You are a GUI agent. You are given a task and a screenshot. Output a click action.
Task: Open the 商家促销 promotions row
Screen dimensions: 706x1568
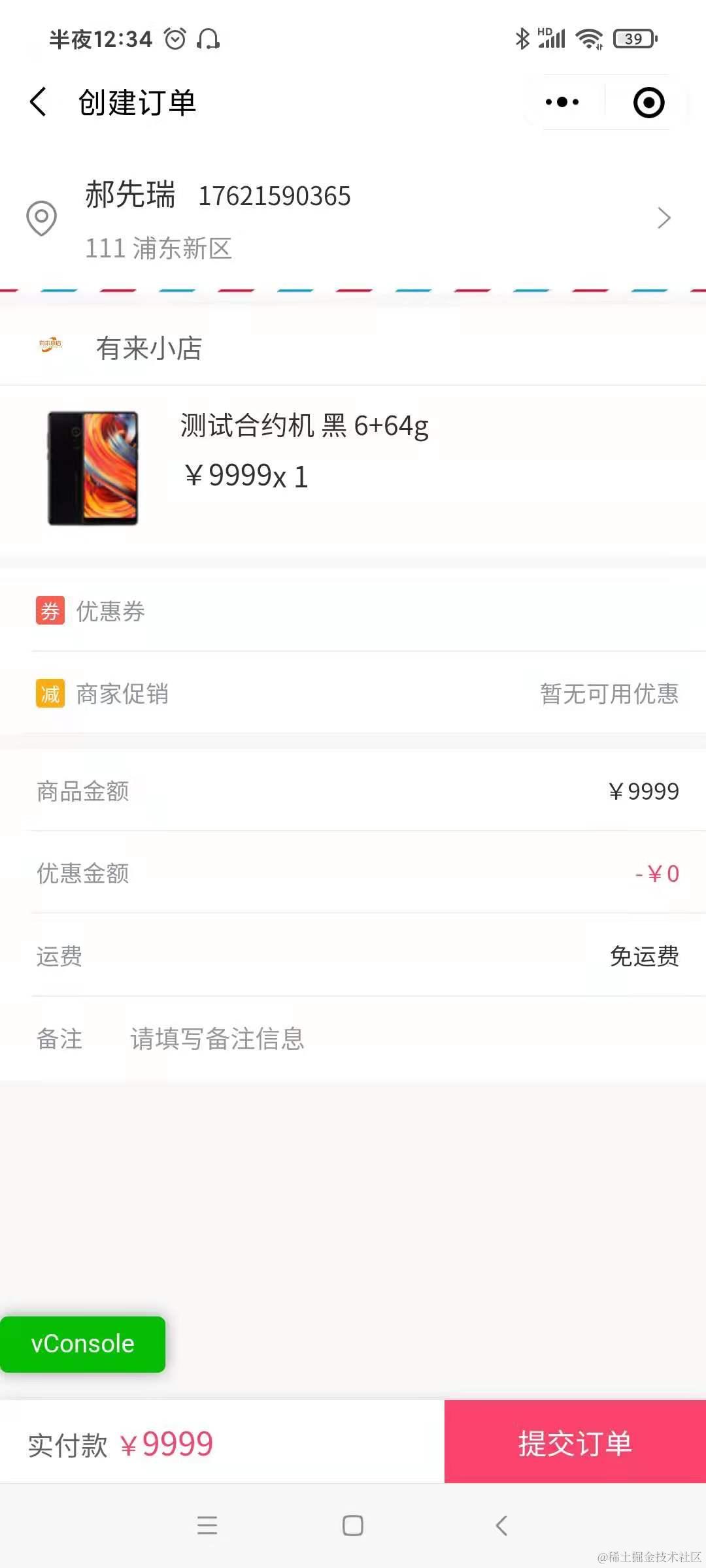(x=353, y=694)
